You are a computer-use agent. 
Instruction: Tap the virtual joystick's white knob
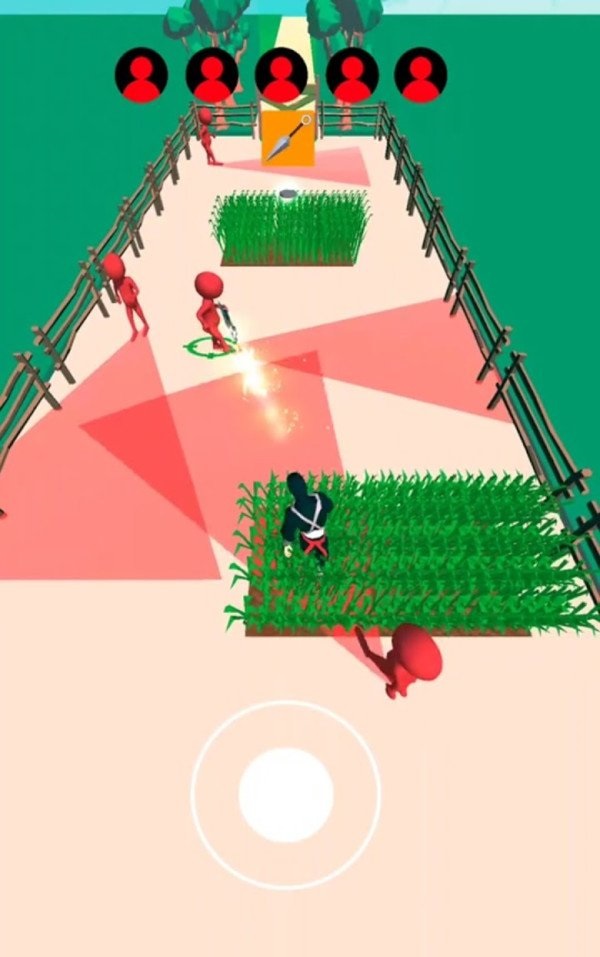click(x=286, y=794)
